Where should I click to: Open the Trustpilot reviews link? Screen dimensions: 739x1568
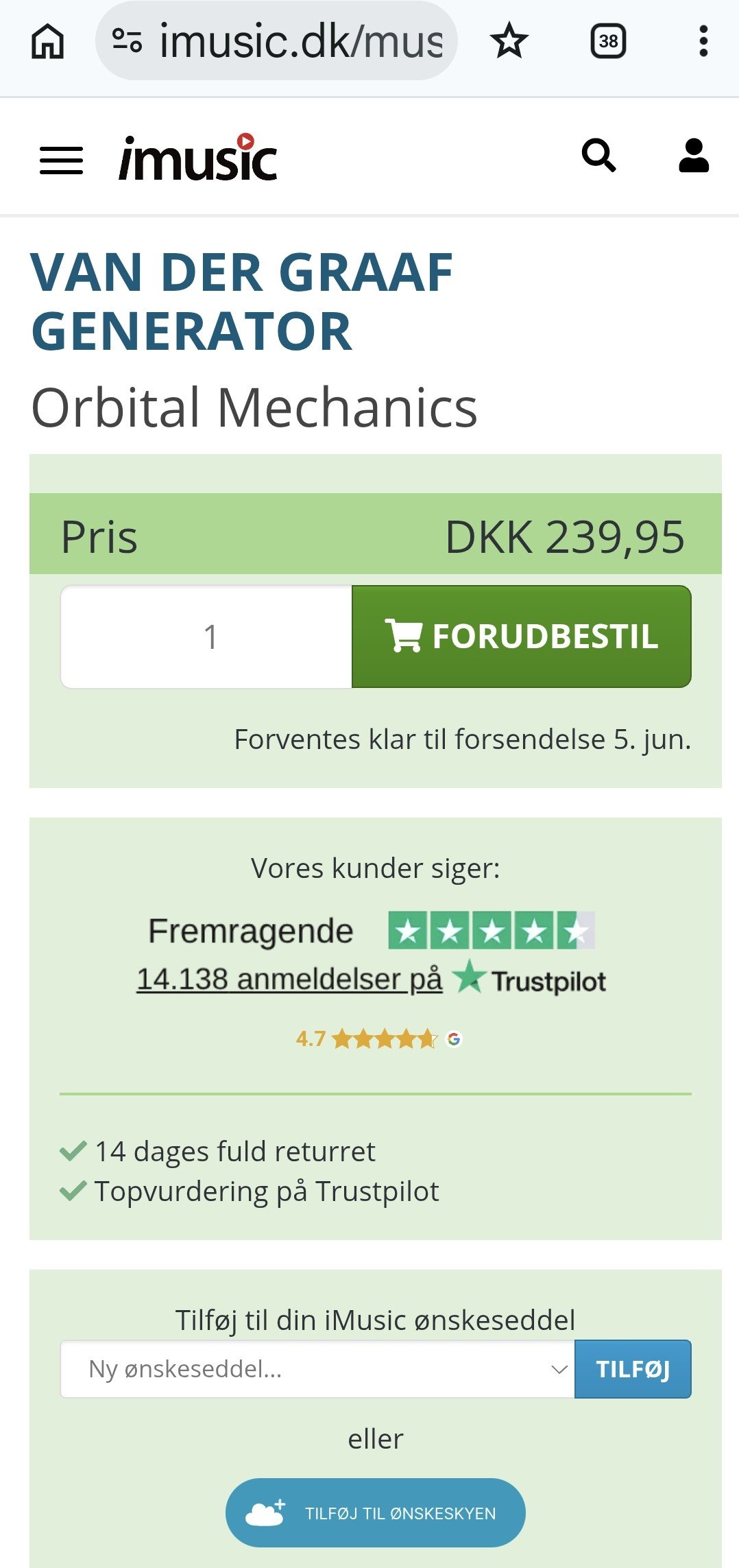pyautogui.click(x=370, y=979)
